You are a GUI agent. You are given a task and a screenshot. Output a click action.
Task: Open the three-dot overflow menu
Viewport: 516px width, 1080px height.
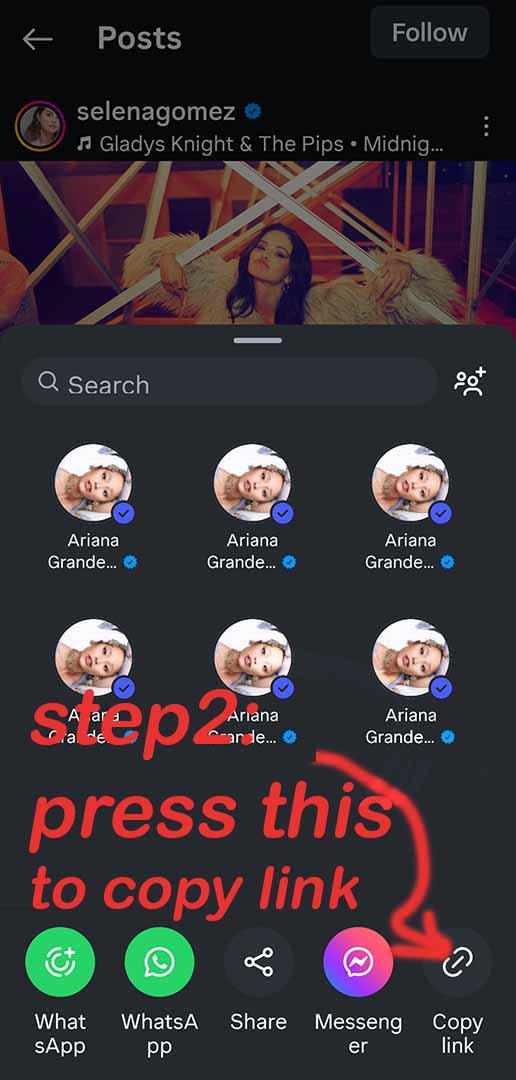[x=486, y=126]
